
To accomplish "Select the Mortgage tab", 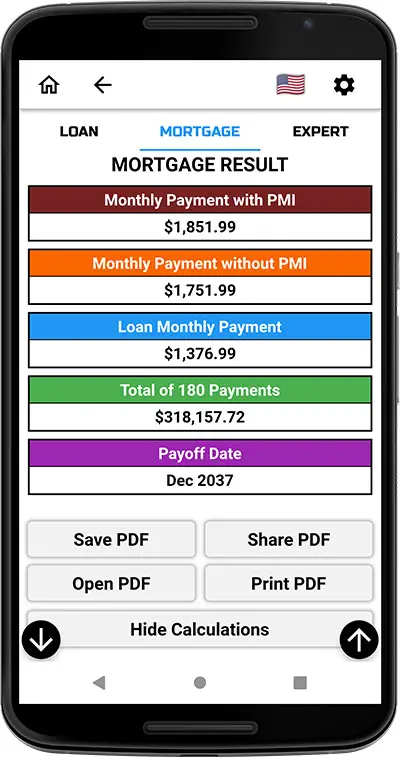I will point(200,131).
